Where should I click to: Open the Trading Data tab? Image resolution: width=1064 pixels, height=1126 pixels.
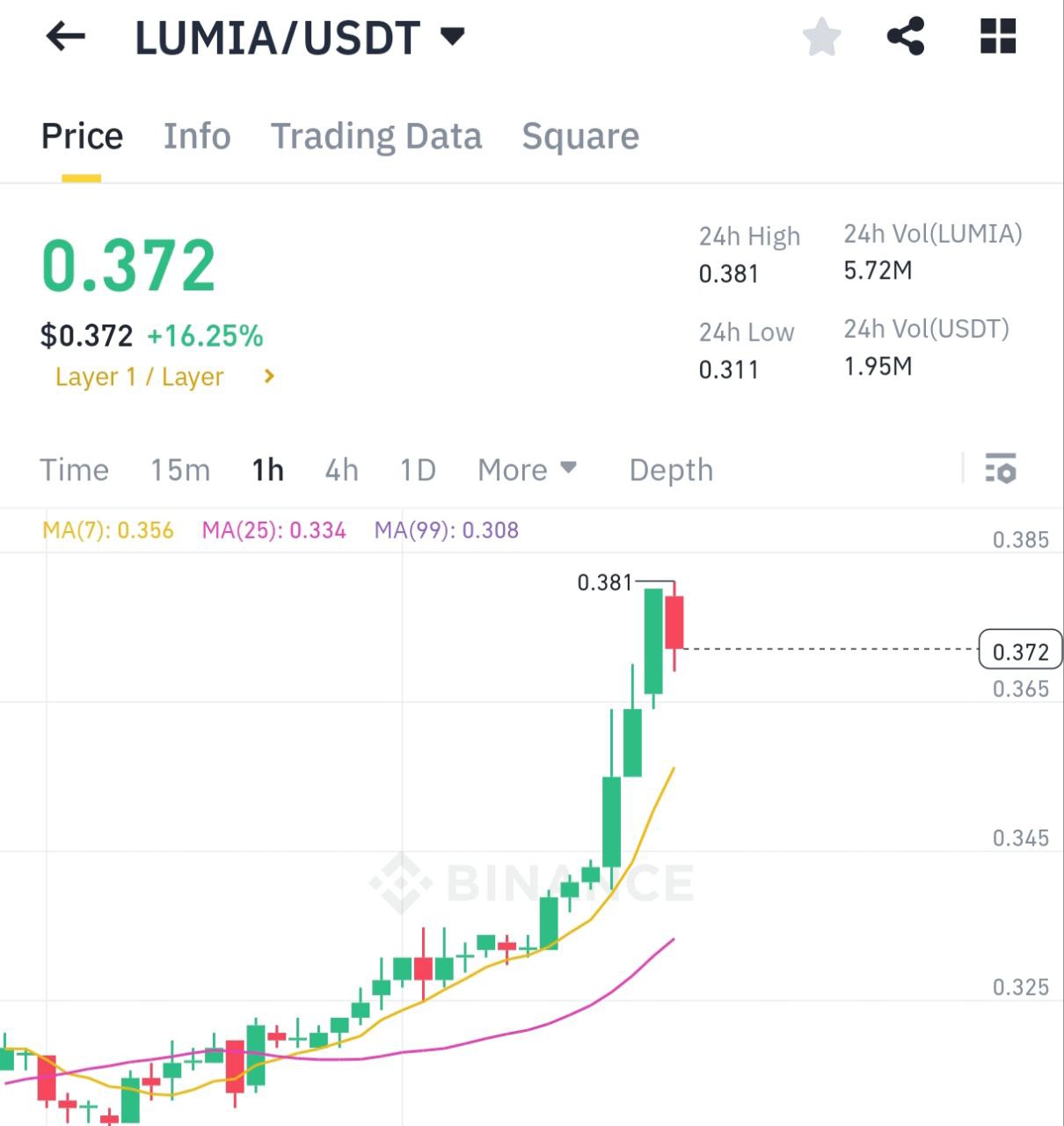[375, 136]
